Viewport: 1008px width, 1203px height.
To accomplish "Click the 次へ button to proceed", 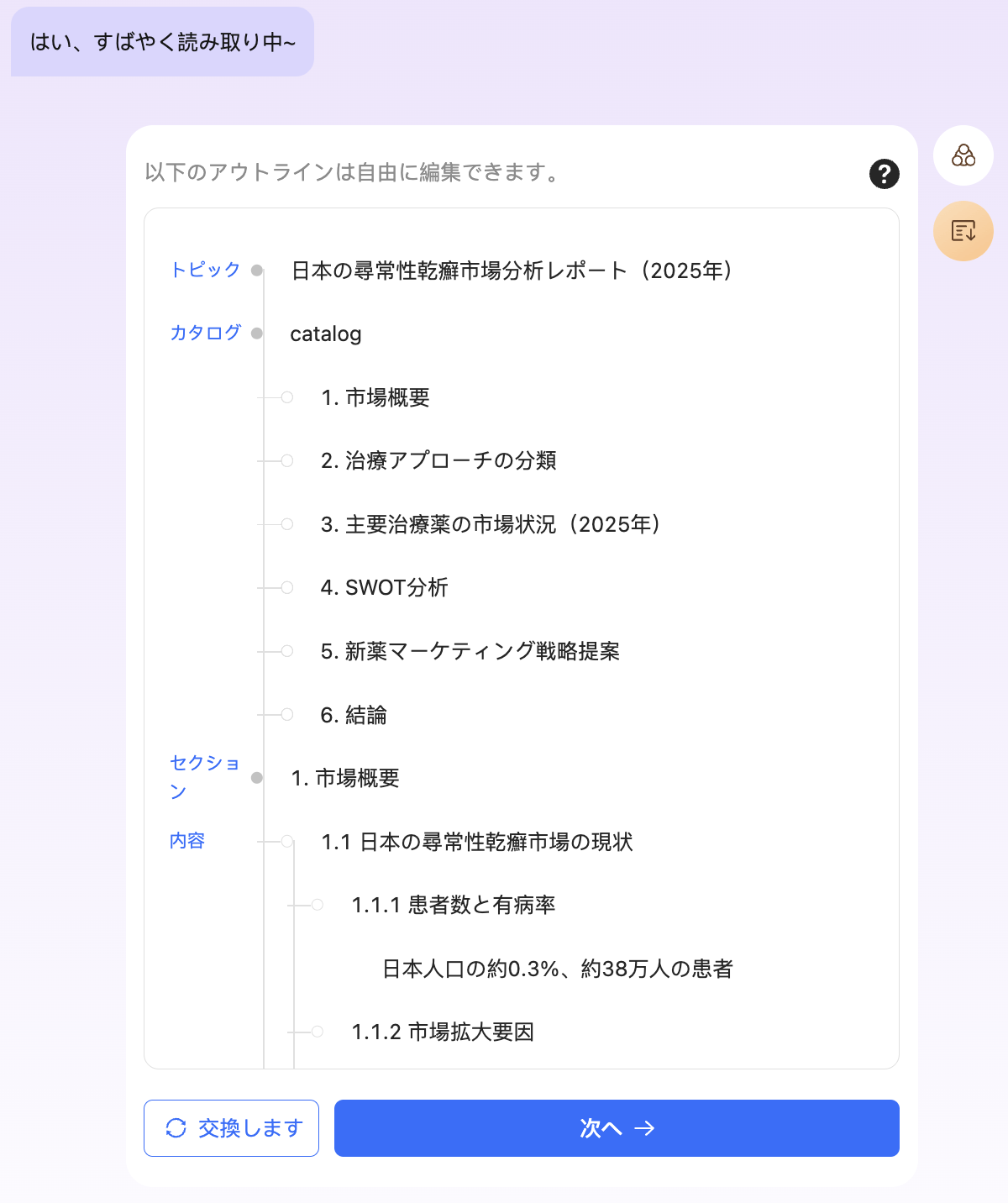I will click(617, 1128).
